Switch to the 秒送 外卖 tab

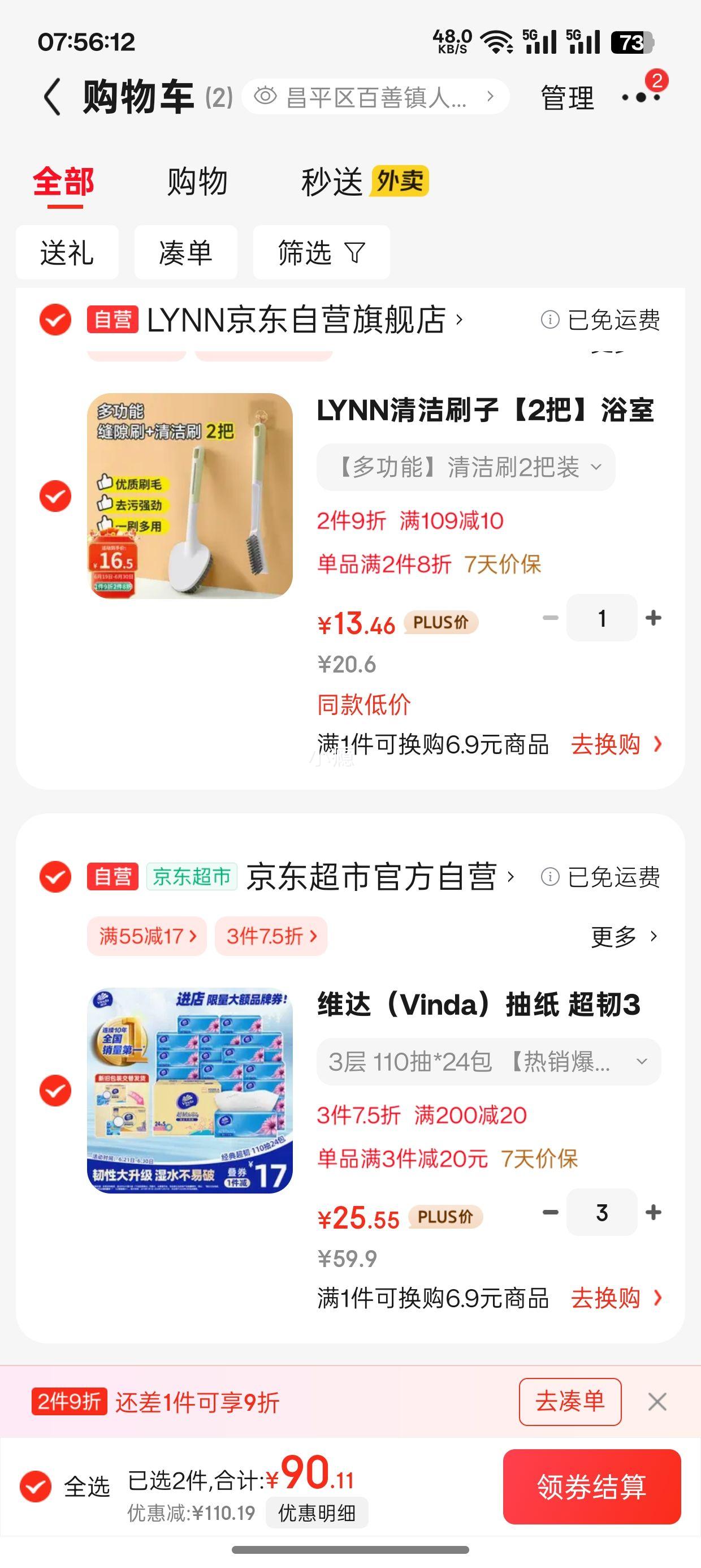point(365,182)
